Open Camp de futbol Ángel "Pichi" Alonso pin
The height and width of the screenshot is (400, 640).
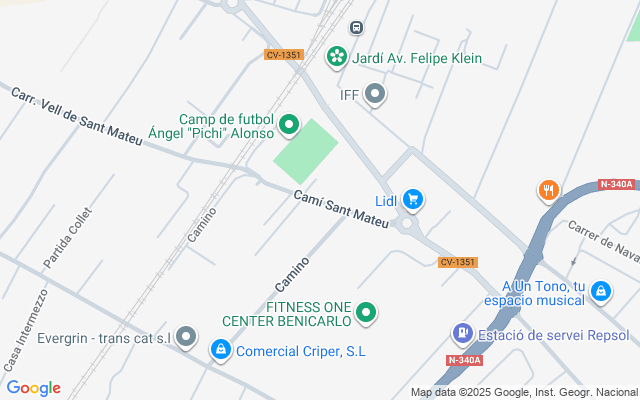[x=289, y=125]
